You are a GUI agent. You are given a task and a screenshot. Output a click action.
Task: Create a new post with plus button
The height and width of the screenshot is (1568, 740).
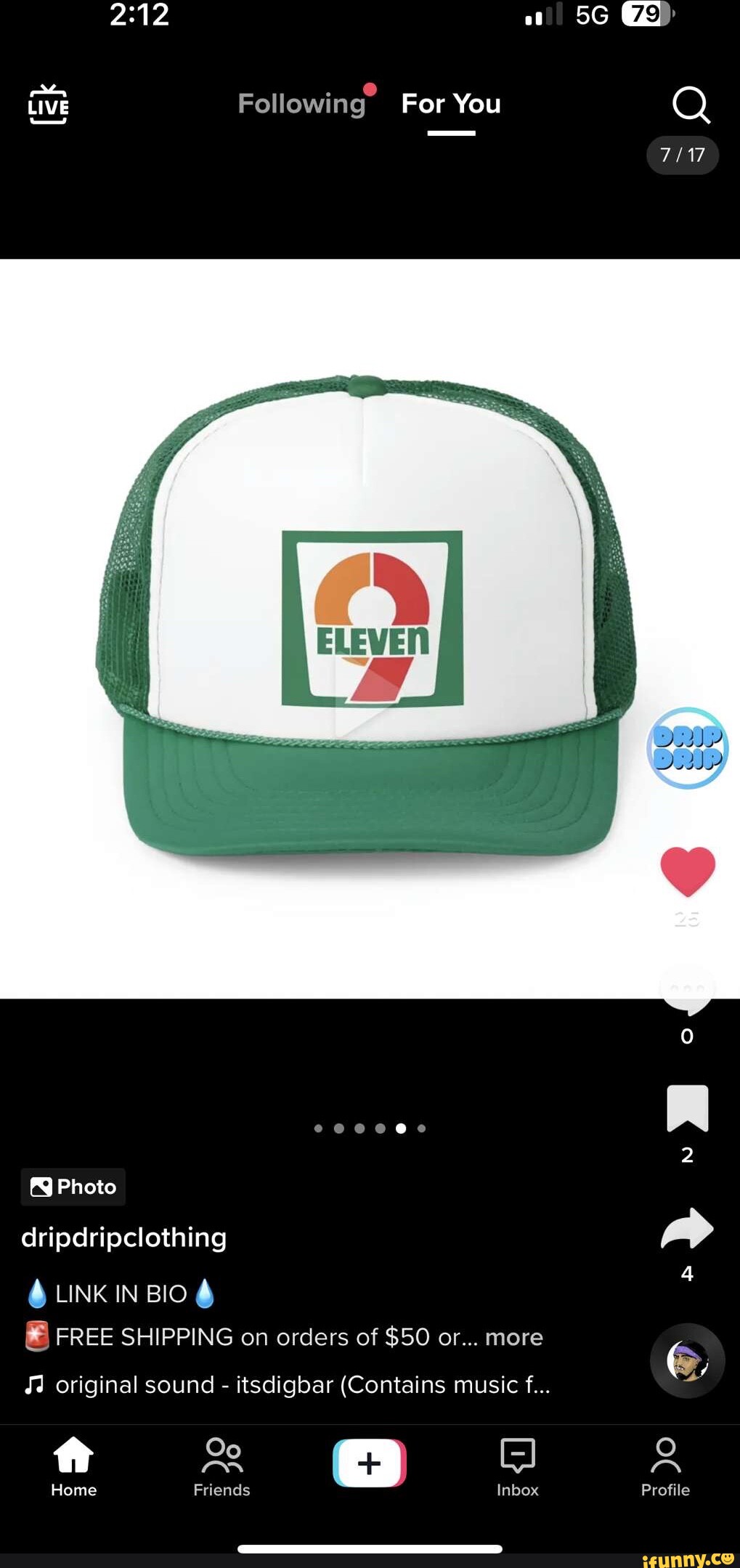369,1463
